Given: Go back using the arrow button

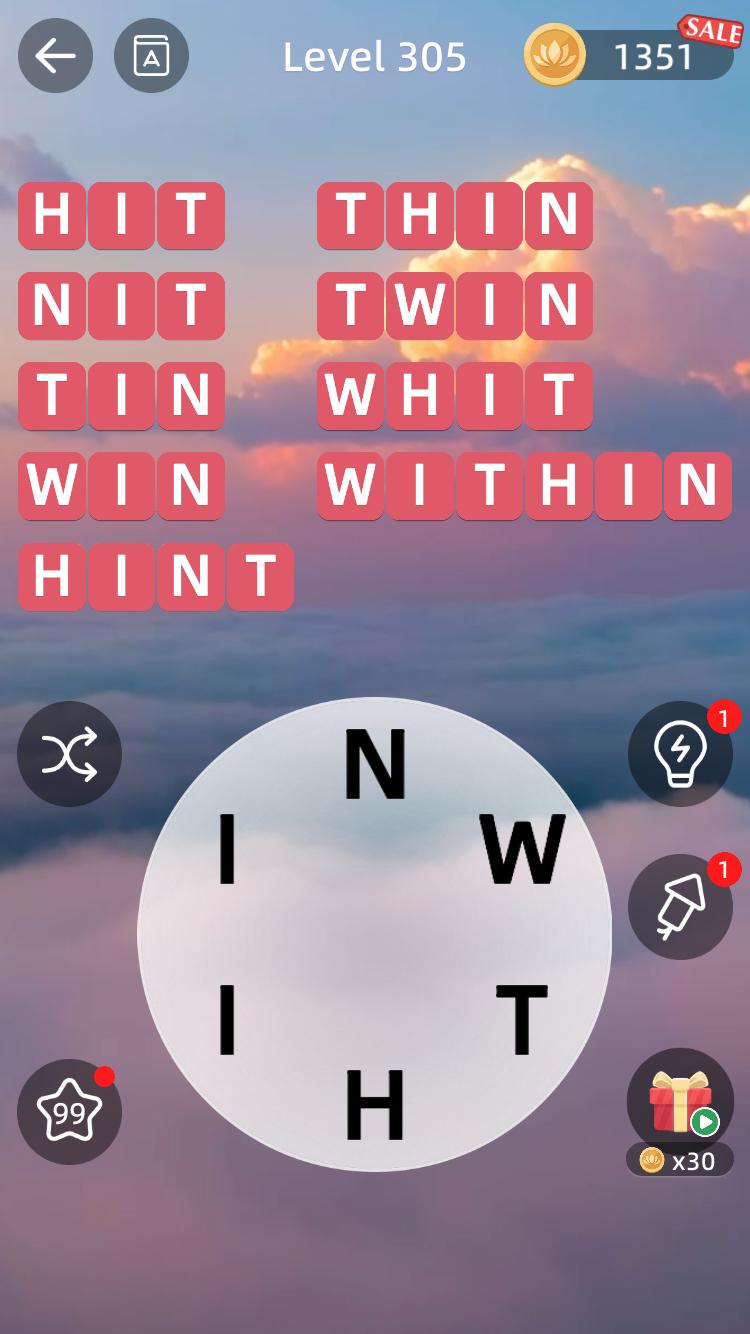Looking at the screenshot, I should pyautogui.click(x=55, y=56).
